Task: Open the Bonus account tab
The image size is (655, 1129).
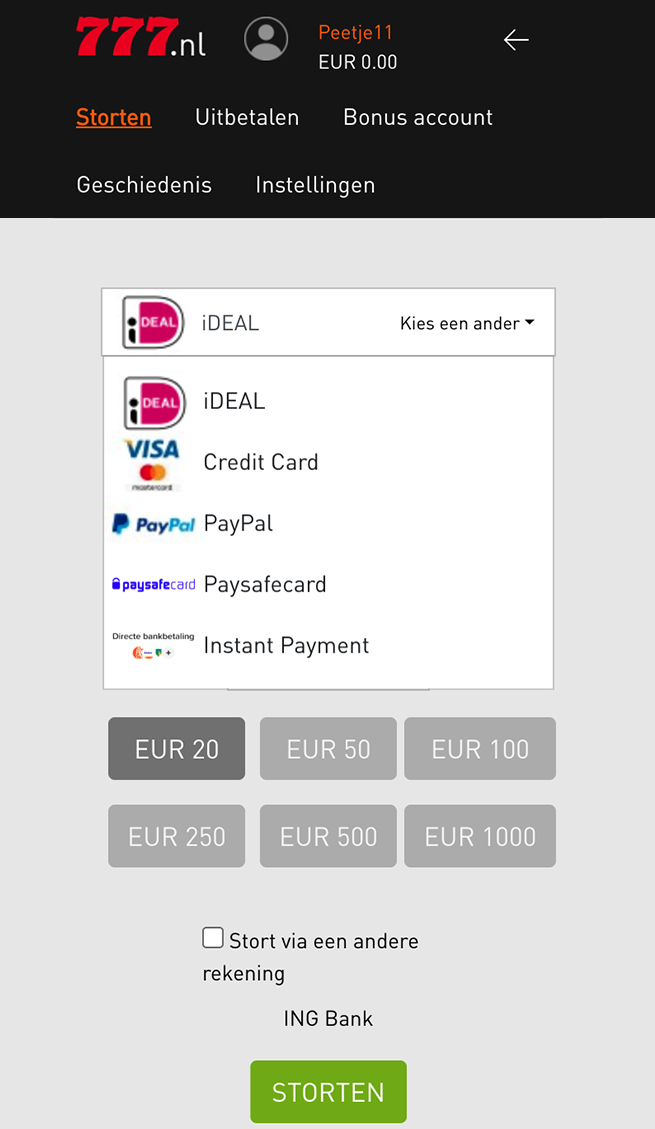Action: (x=418, y=117)
